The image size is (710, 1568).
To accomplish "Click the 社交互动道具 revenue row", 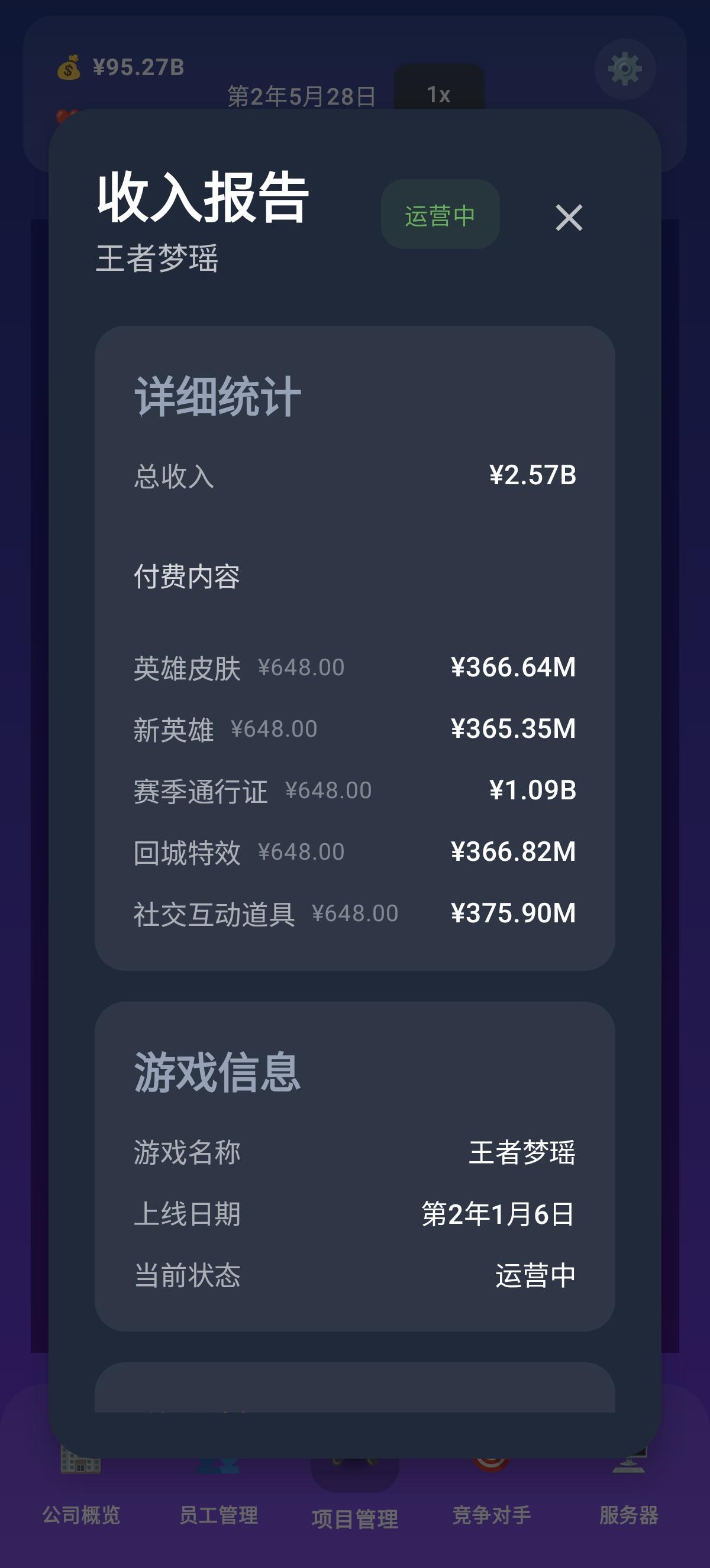I will pyautogui.click(x=356, y=913).
